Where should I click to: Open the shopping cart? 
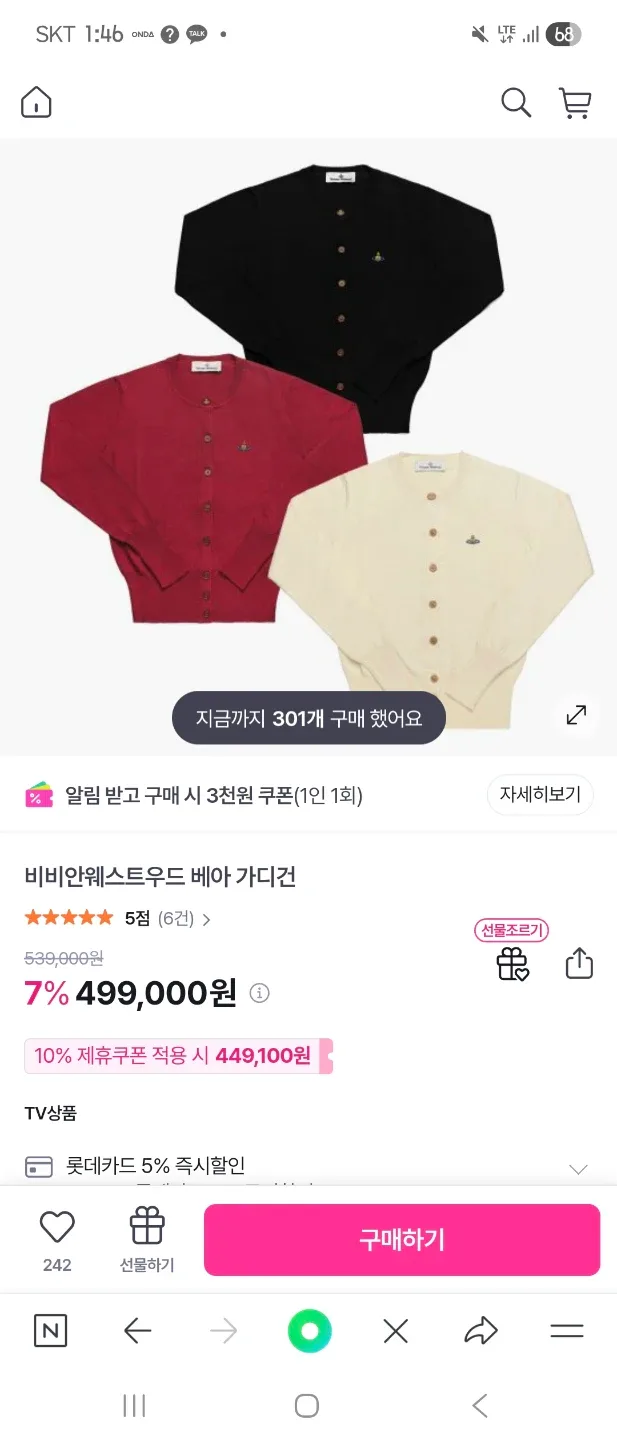click(574, 102)
